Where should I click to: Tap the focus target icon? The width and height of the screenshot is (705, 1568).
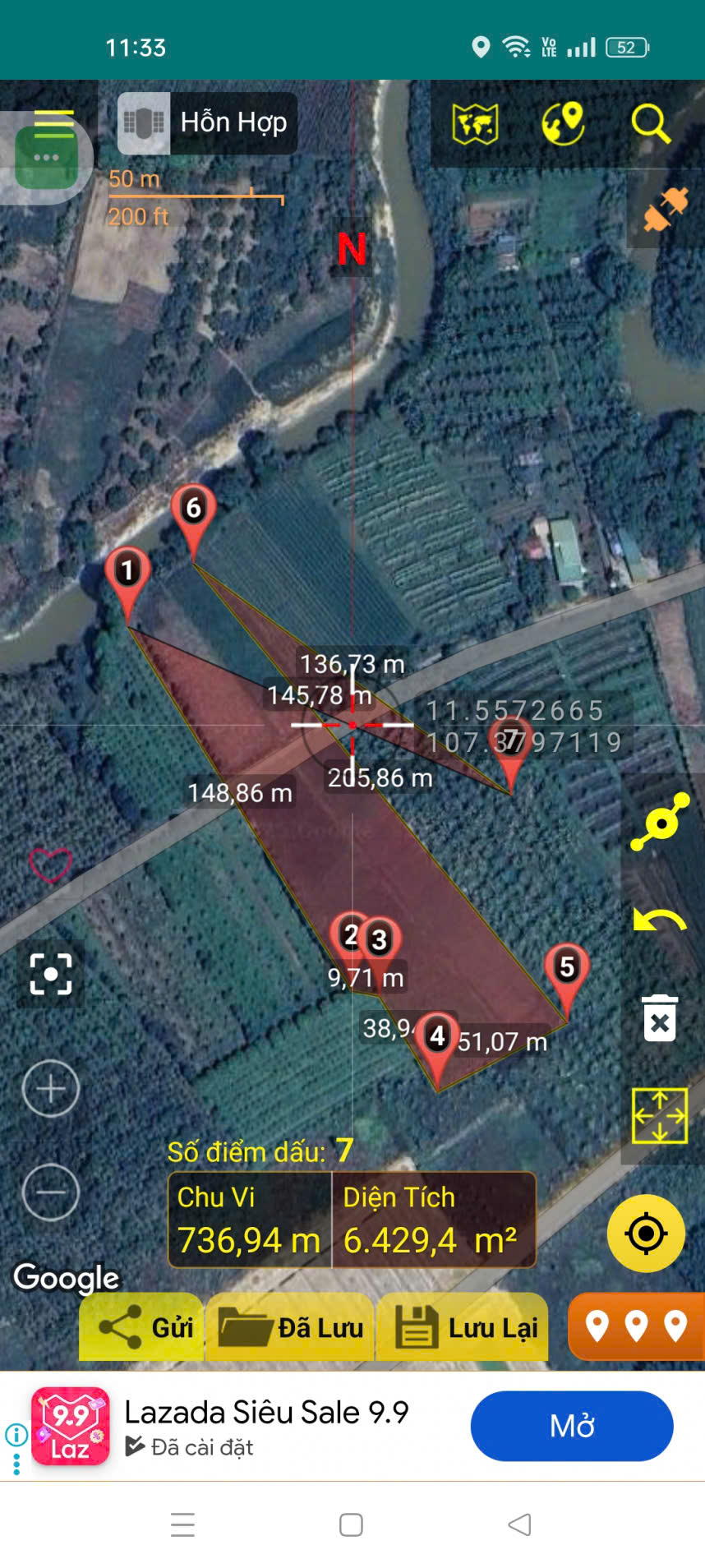coord(51,974)
